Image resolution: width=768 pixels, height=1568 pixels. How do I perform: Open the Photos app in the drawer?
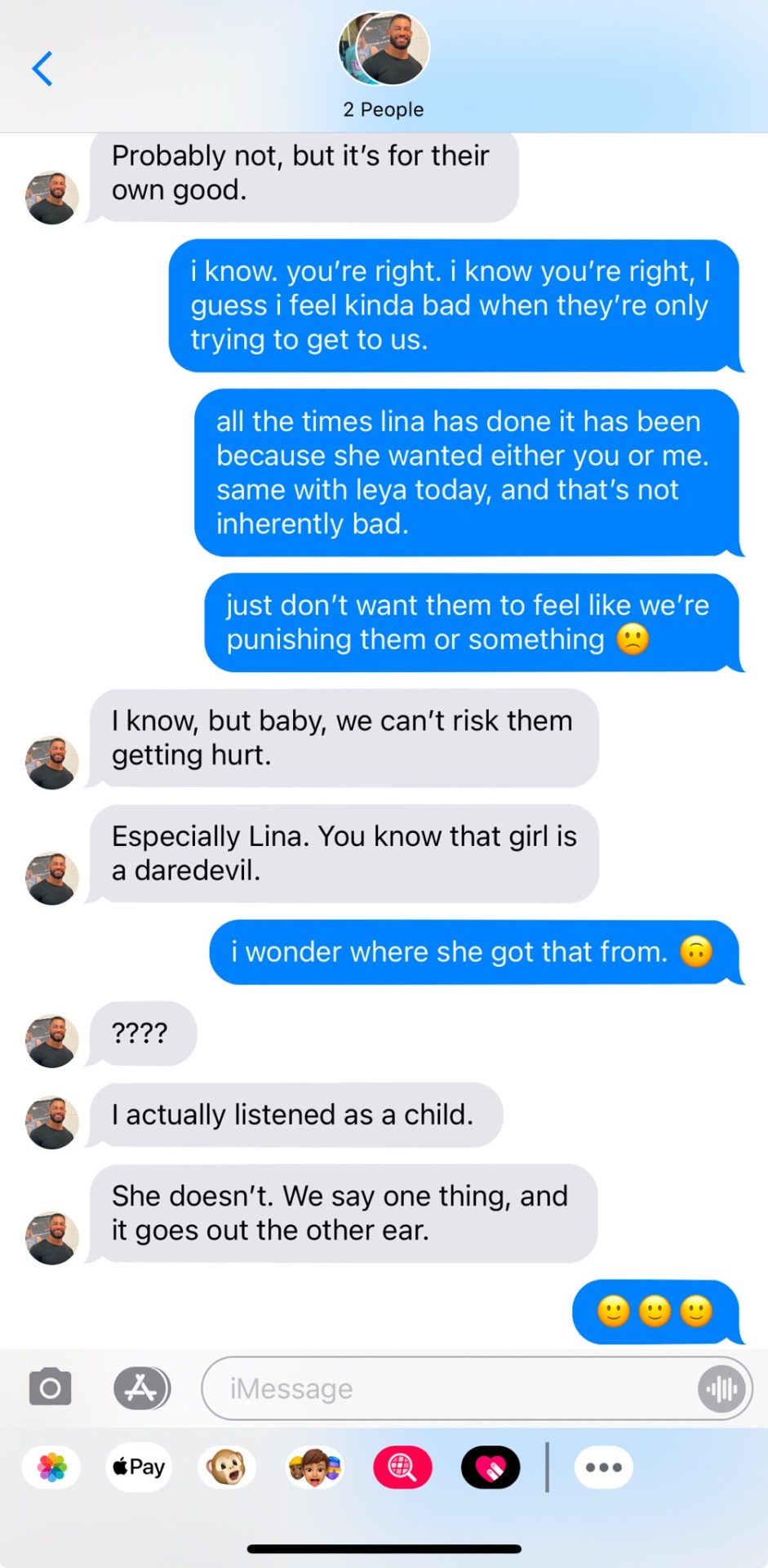pos(51,1468)
